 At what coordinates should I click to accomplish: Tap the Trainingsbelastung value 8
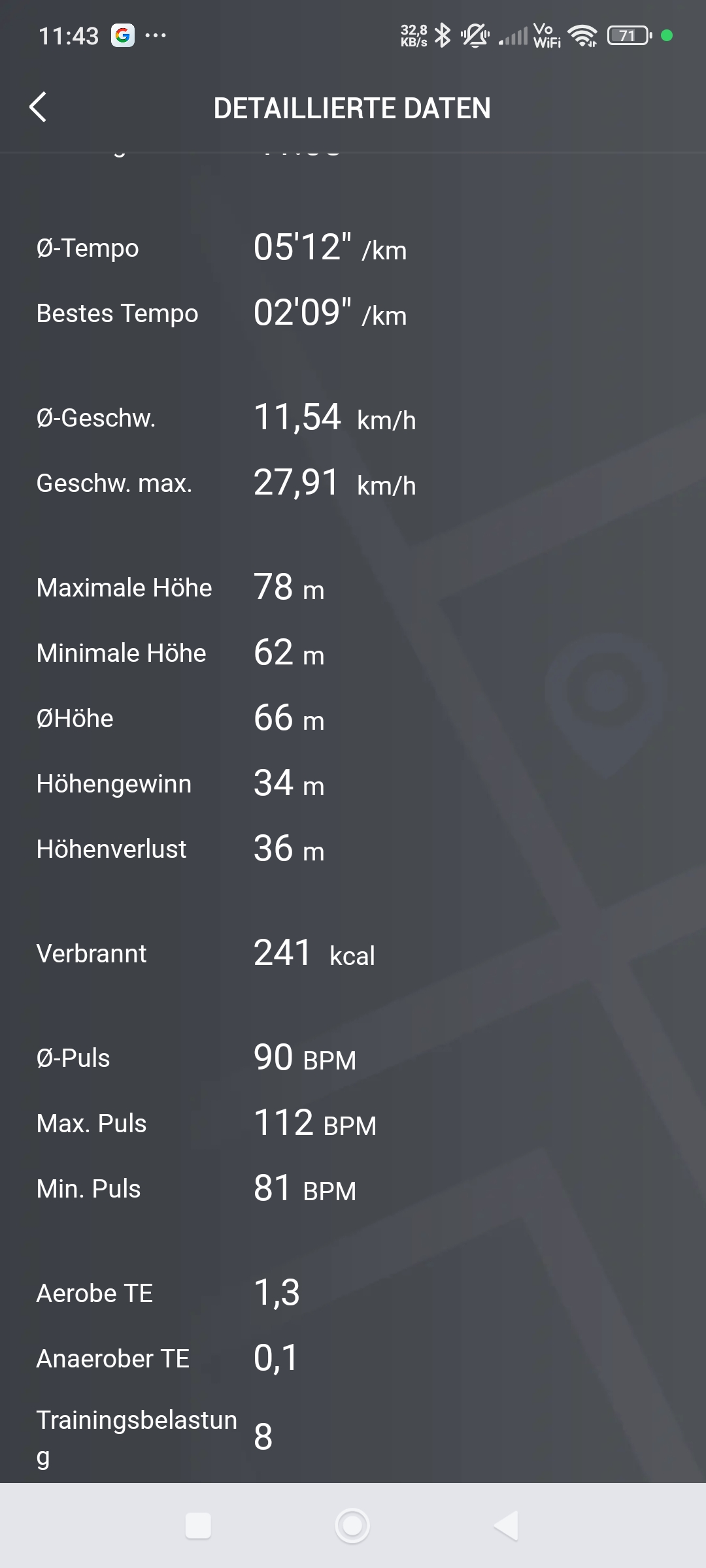click(x=263, y=1437)
